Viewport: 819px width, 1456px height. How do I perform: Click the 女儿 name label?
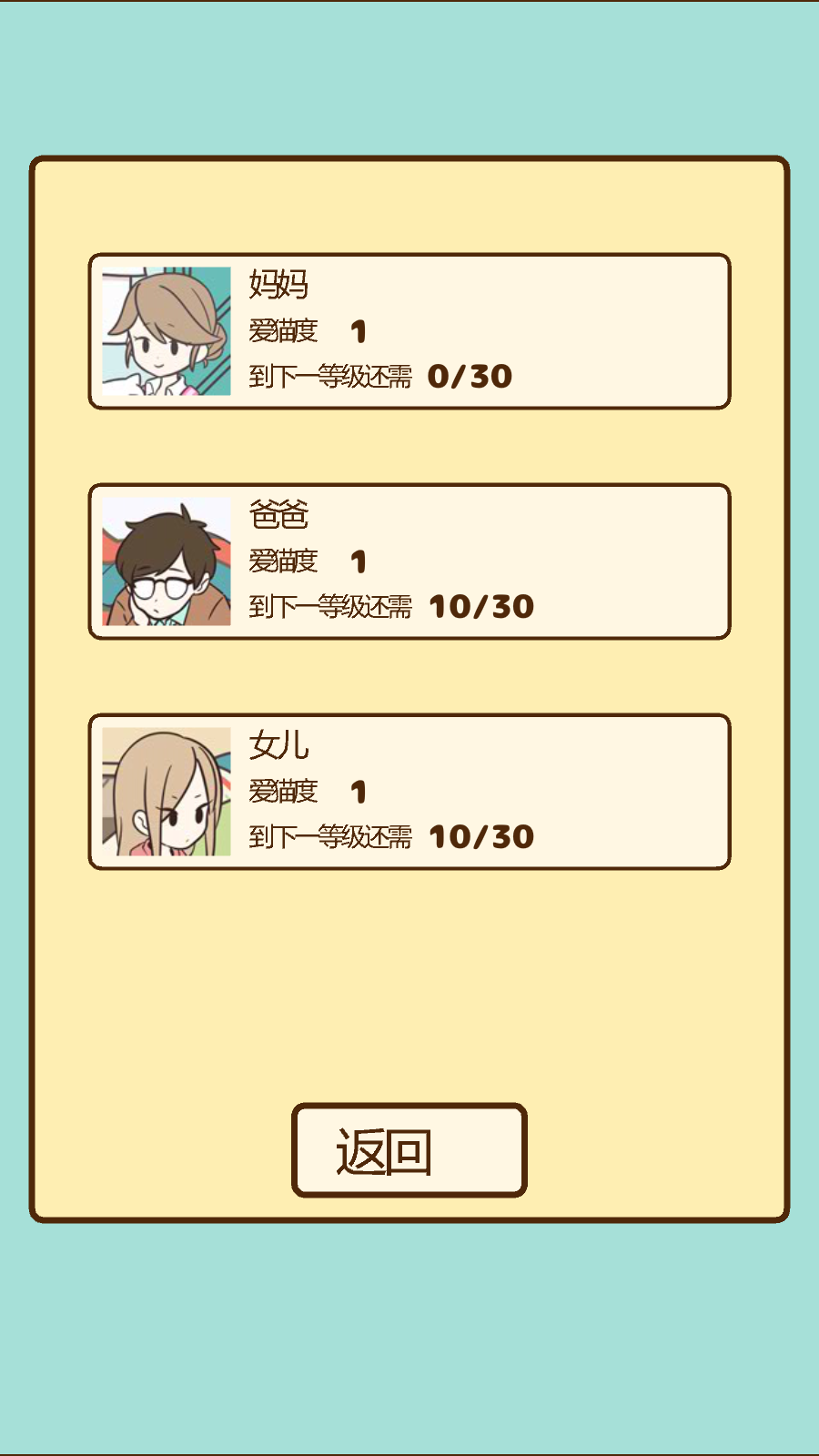tap(278, 744)
